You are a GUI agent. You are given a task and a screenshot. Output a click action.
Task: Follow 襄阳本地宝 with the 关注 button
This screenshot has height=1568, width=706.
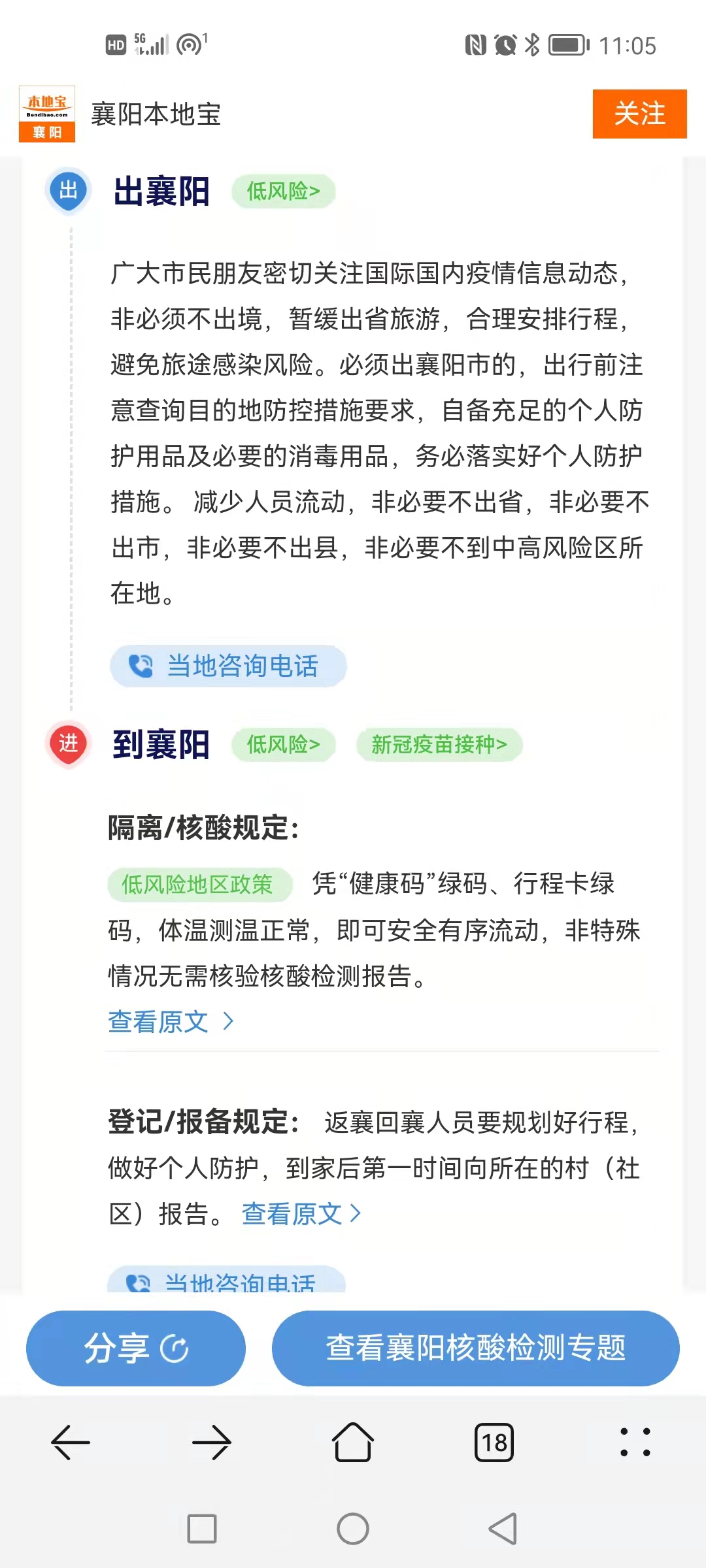click(x=639, y=114)
